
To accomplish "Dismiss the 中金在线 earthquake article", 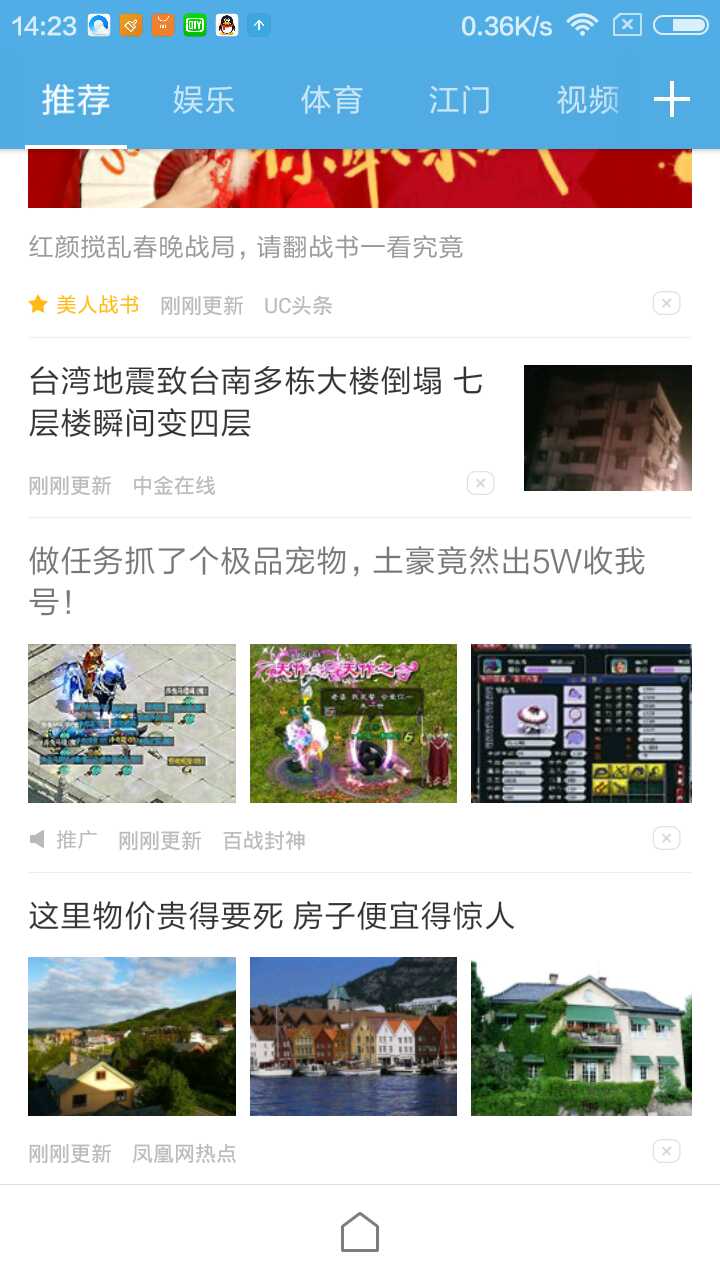I will (x=480, y=484).
